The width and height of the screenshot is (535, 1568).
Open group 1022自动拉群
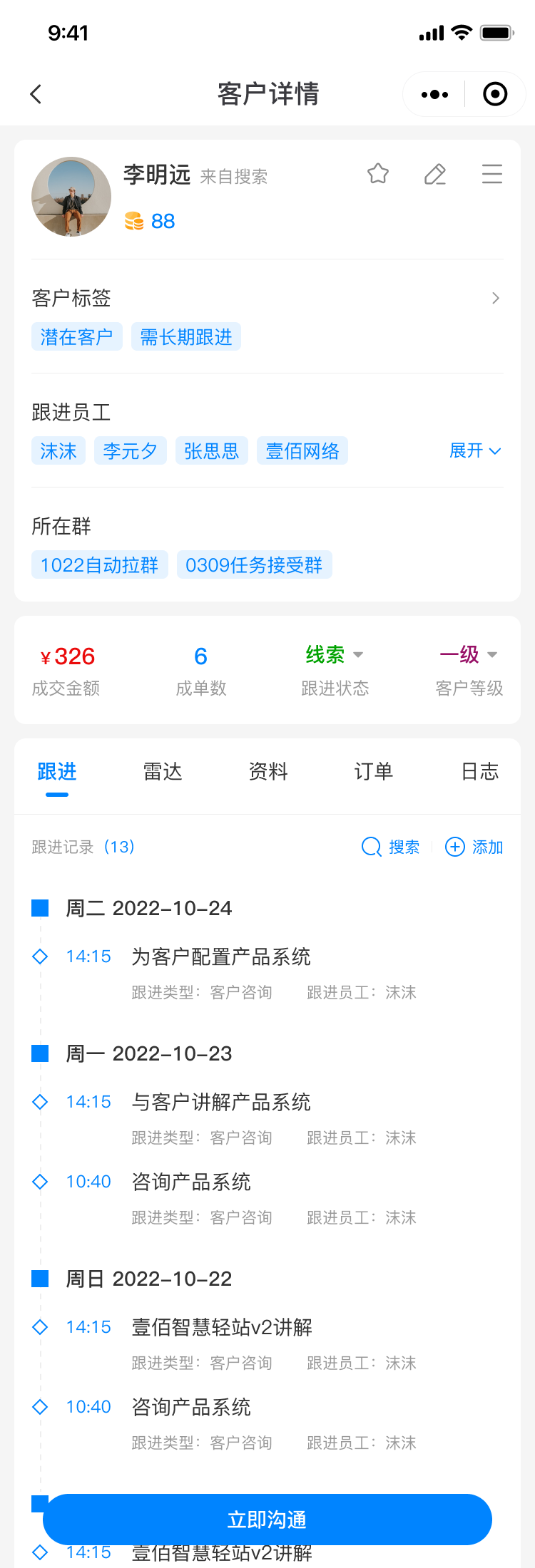tap(100, 564)
